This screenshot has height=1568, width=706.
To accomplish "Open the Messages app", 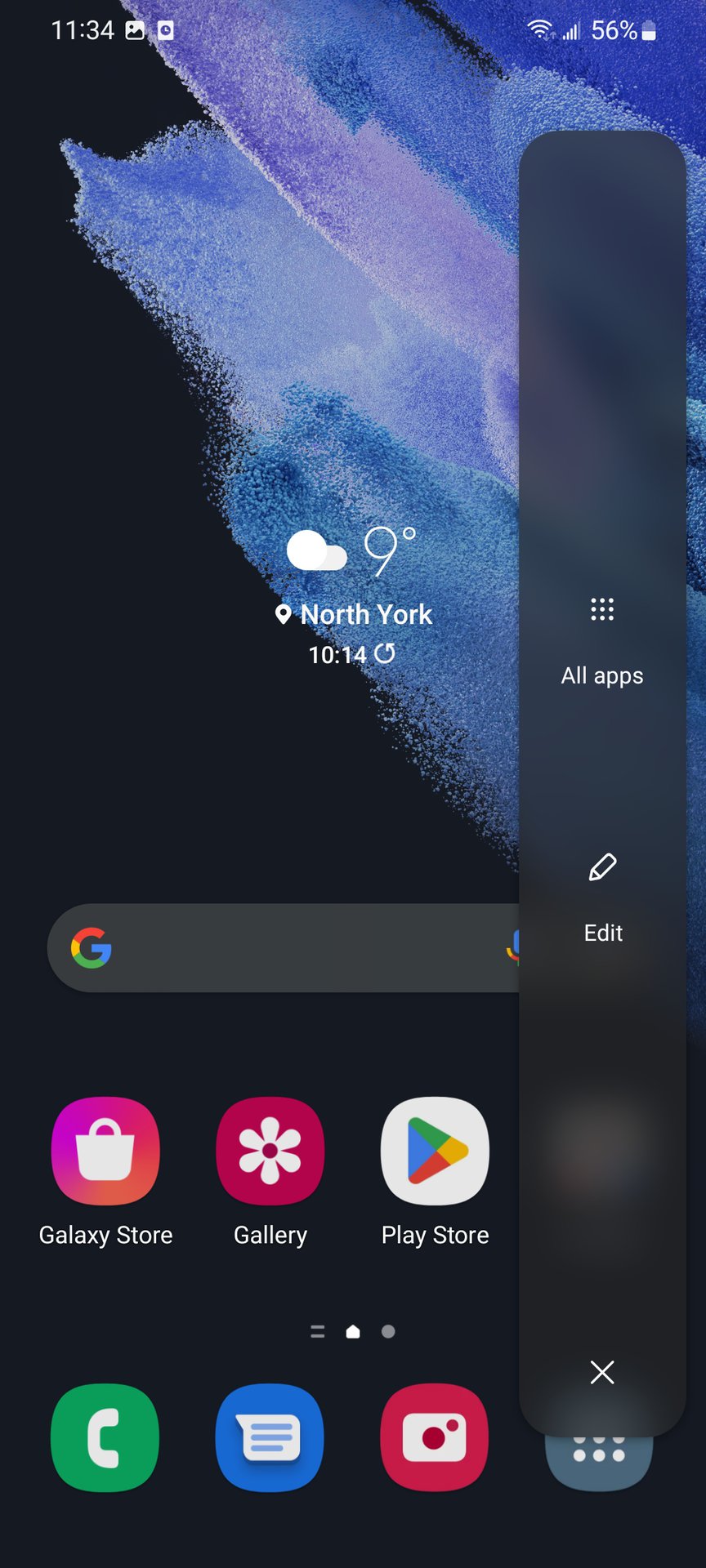I will tap(270, 1437).
